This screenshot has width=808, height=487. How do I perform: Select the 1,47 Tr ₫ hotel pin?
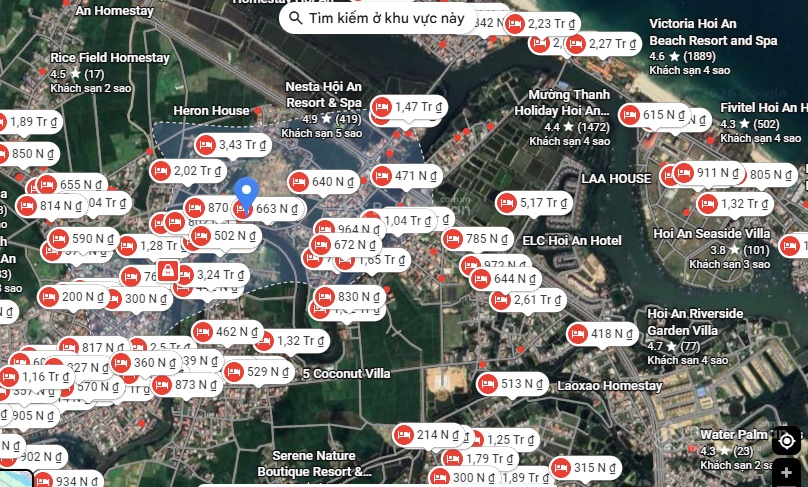pos(408,107)
